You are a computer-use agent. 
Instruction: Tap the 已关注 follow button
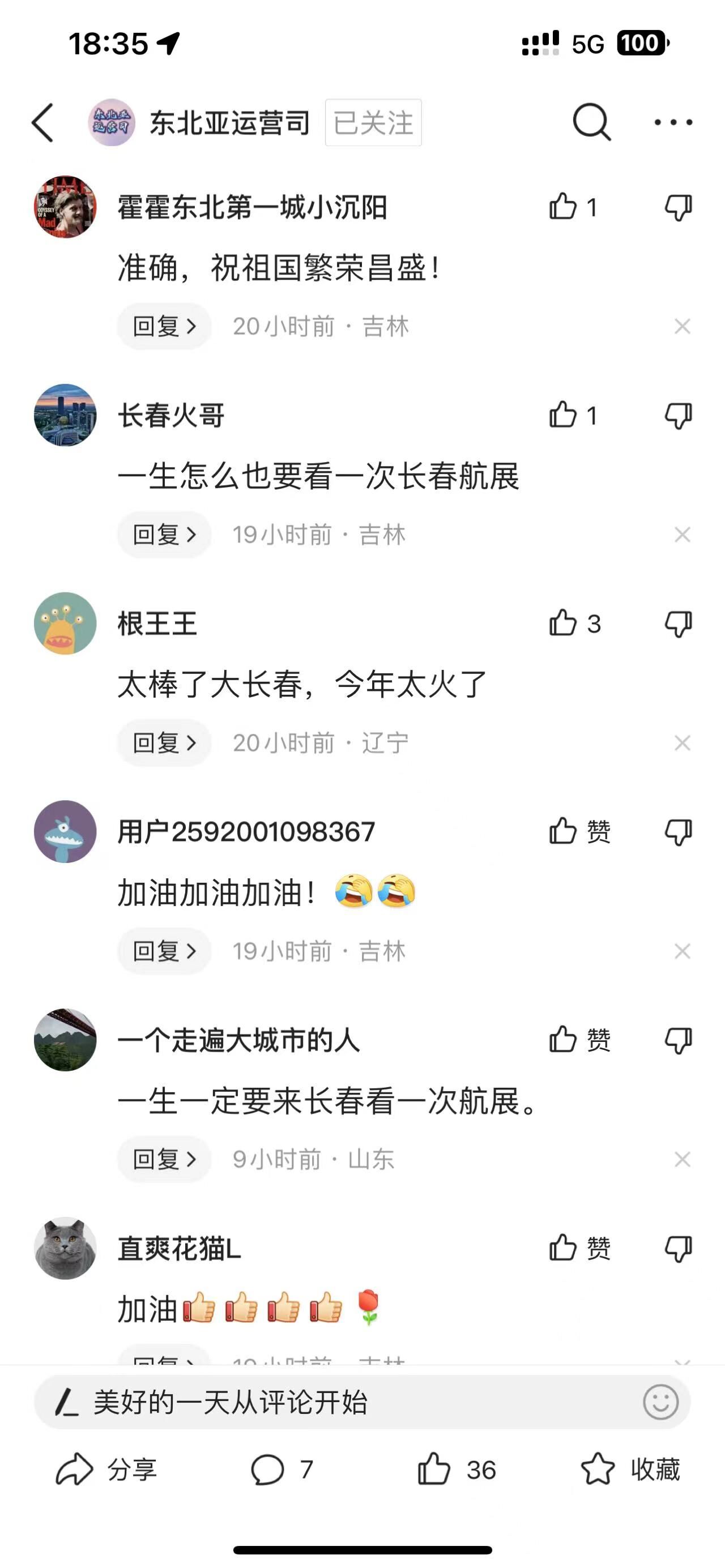[373, 122]
